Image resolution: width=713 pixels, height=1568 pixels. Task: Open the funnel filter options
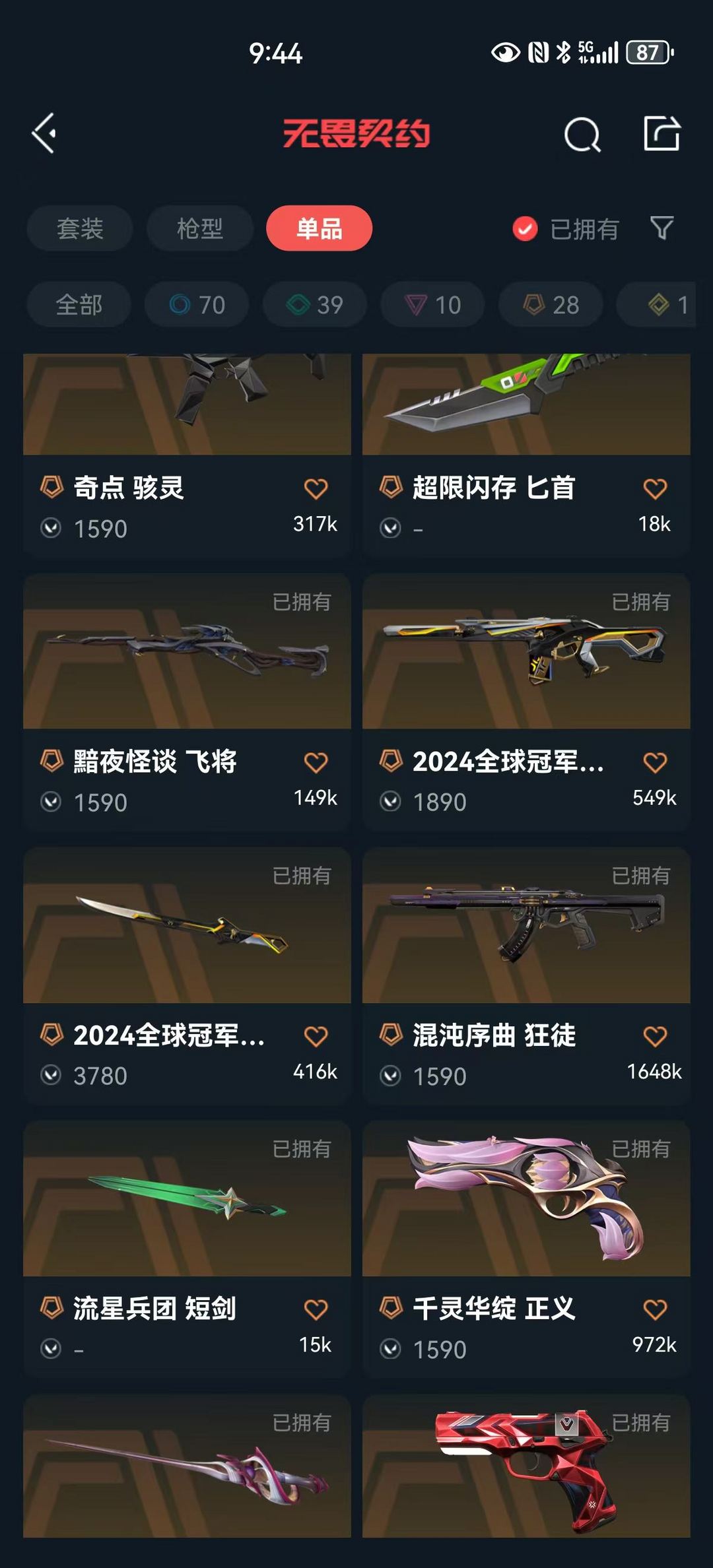[x=662, y=228]
